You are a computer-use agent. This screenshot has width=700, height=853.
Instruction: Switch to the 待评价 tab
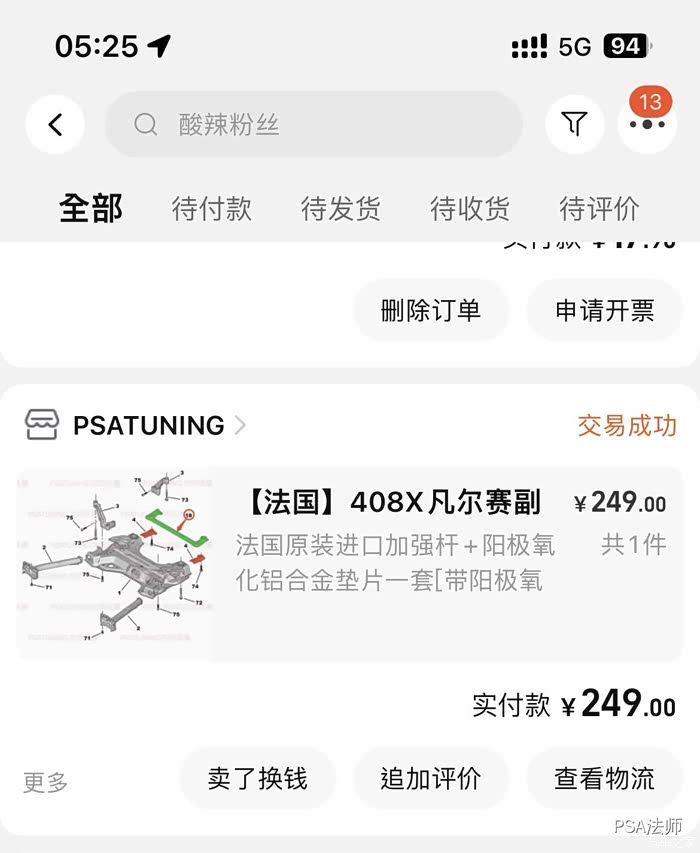pos(599,209)
